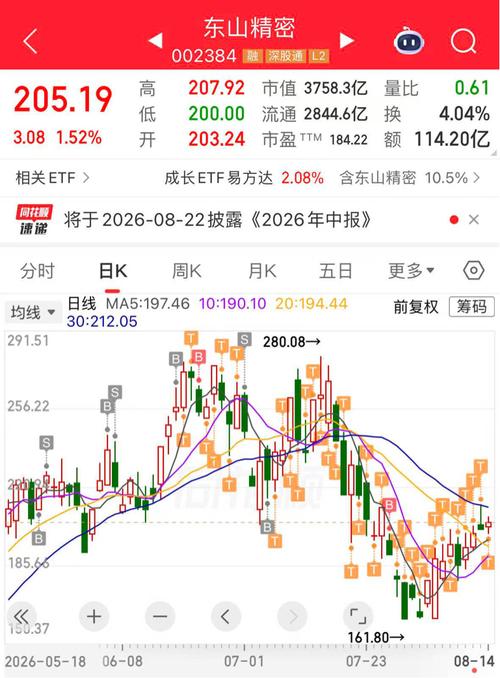Show the 五日 chart
The height and width of the screenshot is (678, 500).
click(x=335, y=271)
